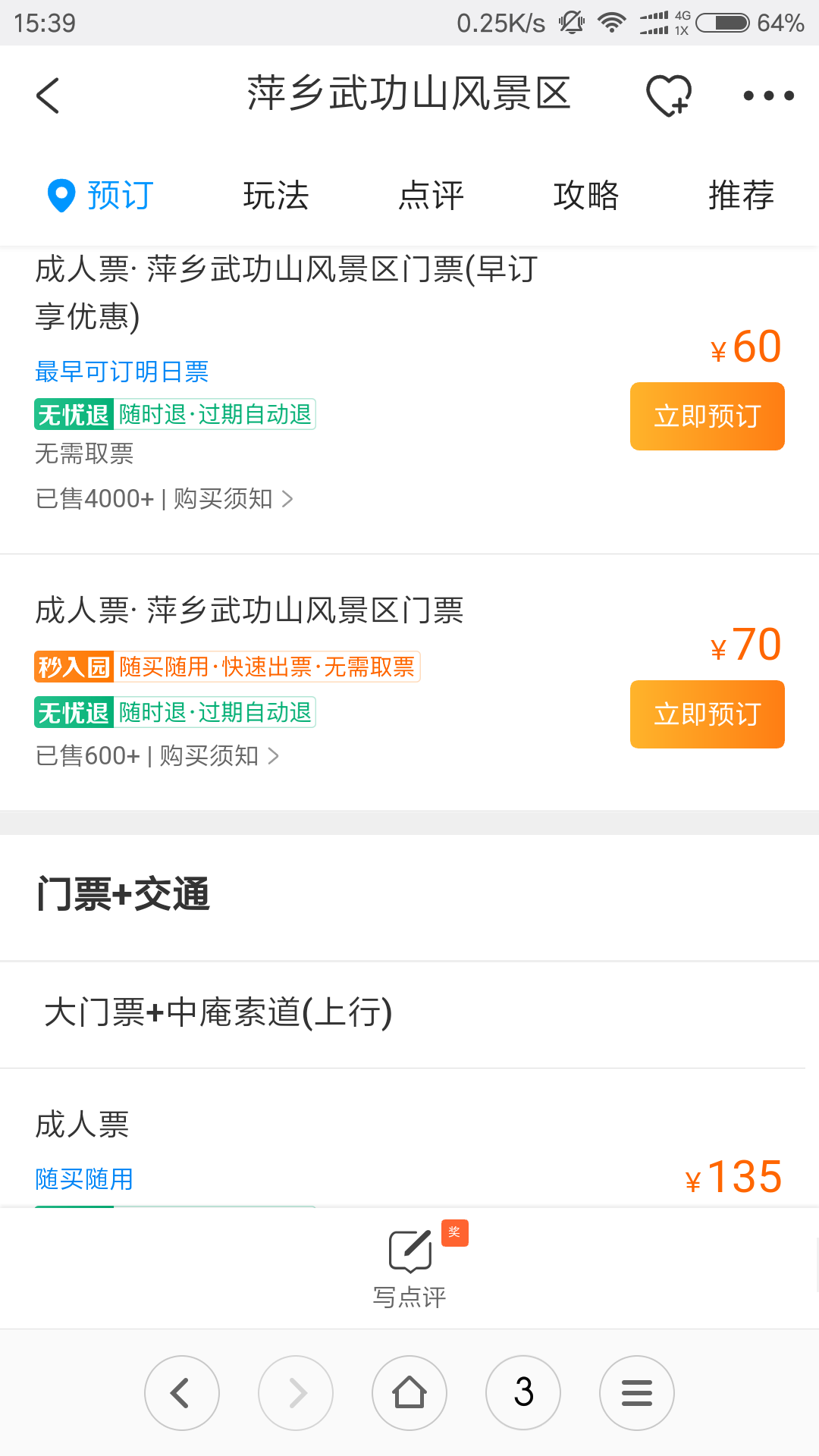Switch to the 玩法 tab
The width and height of the screenshot is (819, 1456).
(x=276, y=195)
